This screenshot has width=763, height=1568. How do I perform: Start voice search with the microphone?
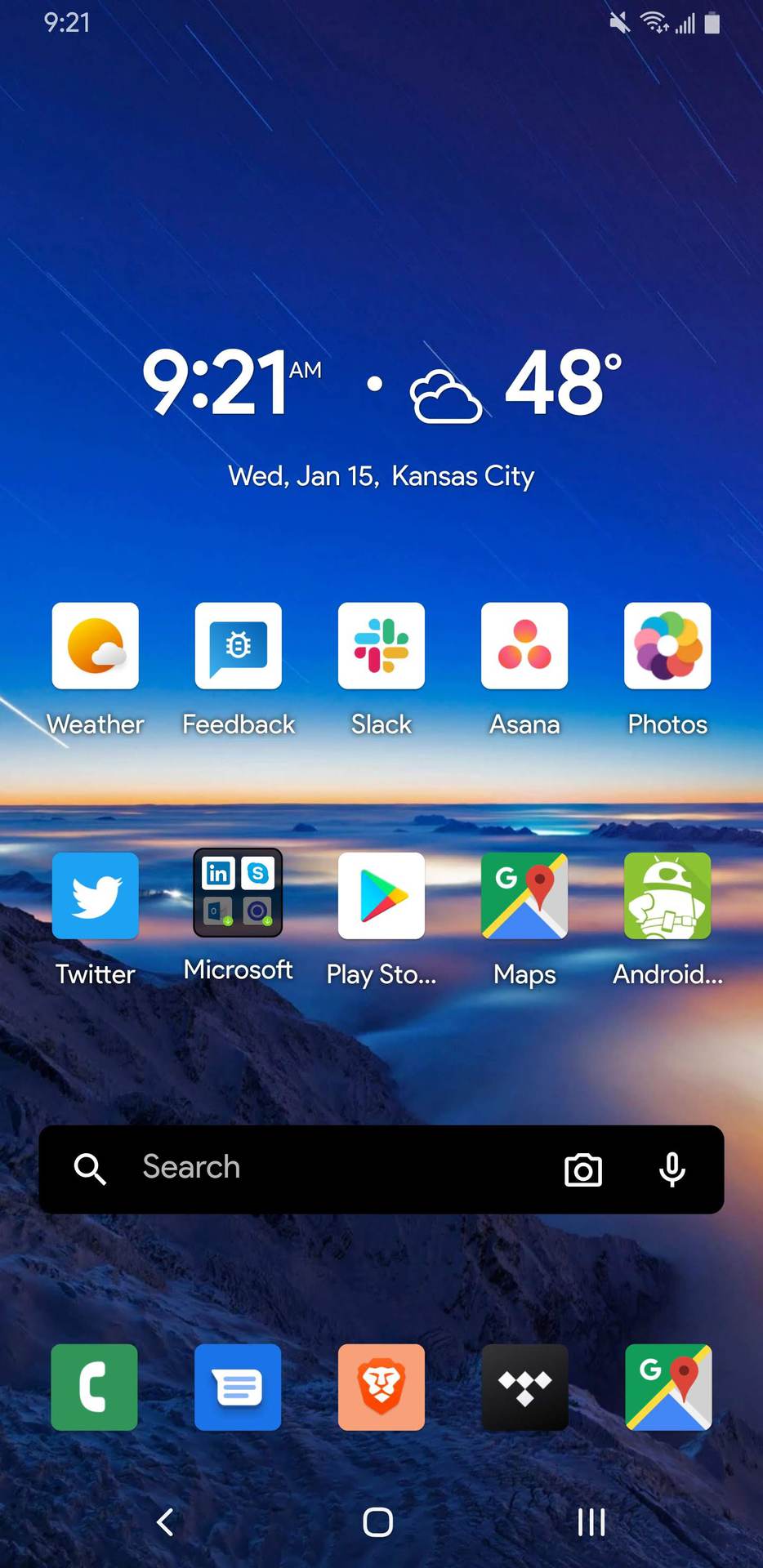coord(672,1169)
